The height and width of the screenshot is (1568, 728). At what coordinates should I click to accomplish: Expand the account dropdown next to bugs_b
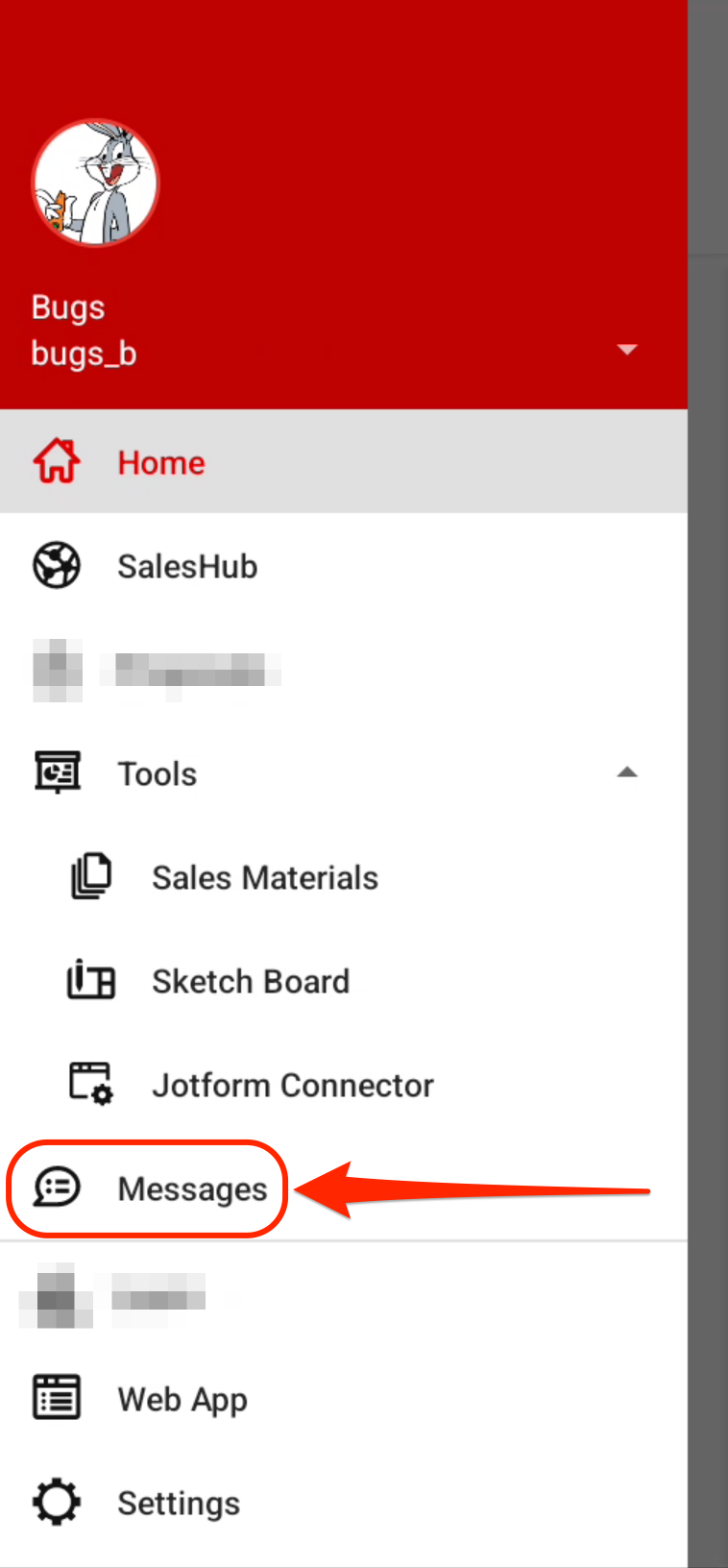click(x=626, y=349)
